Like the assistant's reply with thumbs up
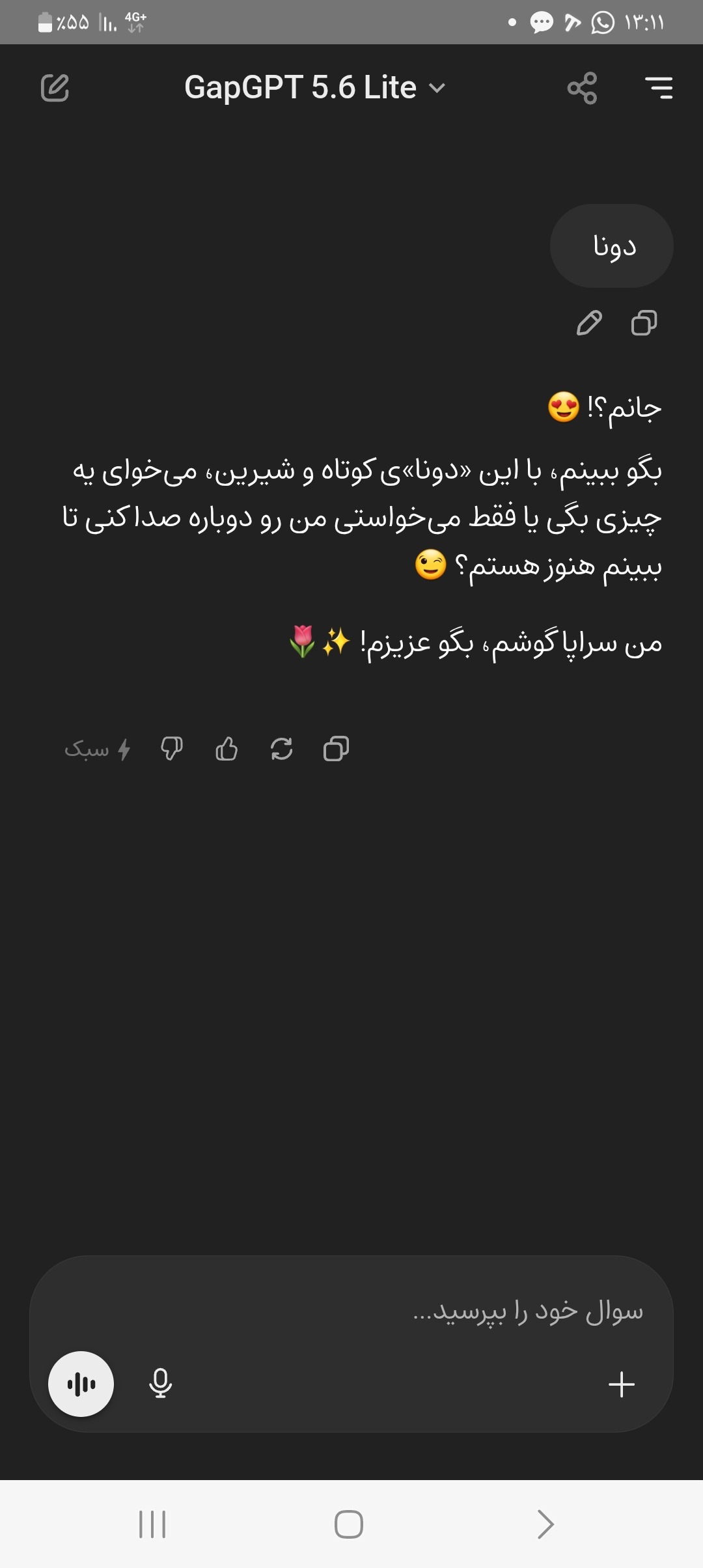 (x=227, y=749)
